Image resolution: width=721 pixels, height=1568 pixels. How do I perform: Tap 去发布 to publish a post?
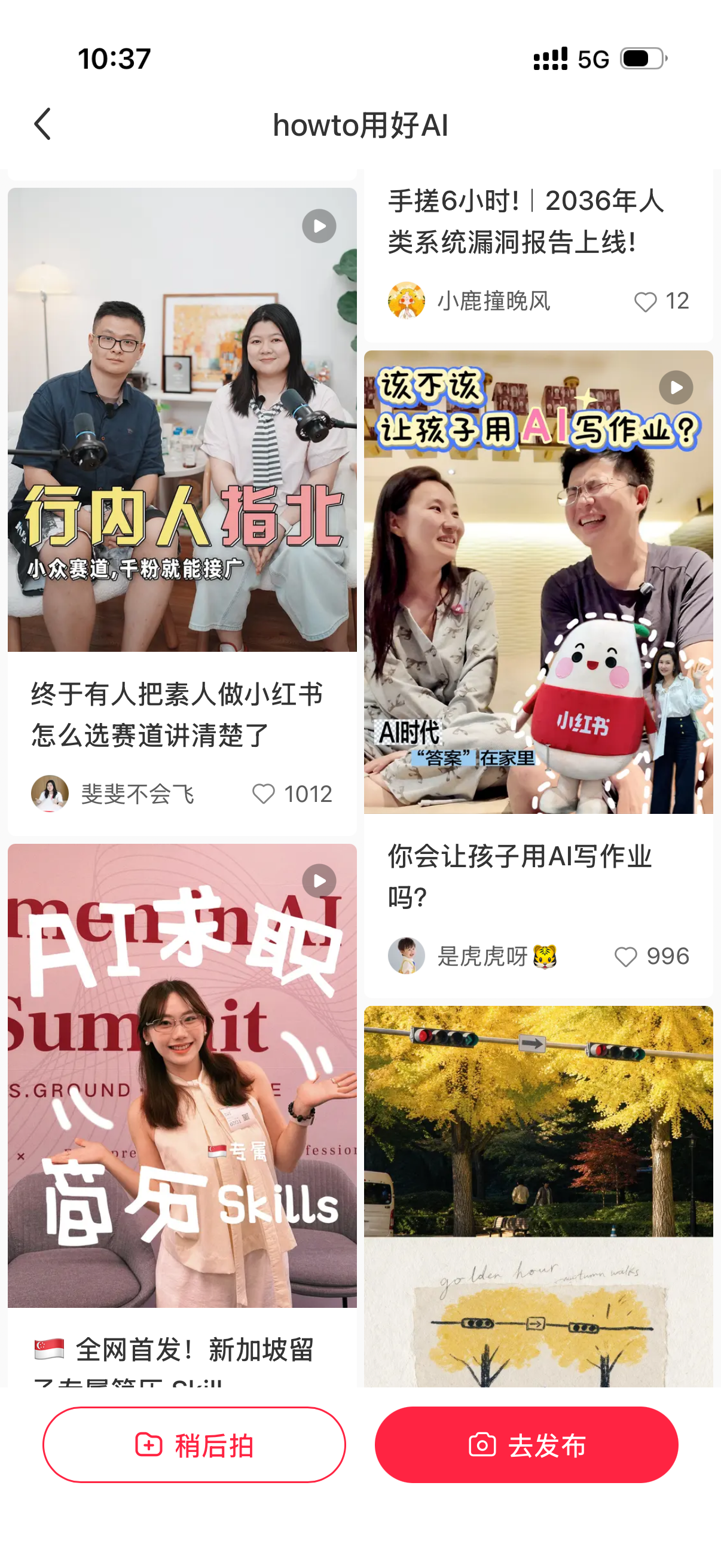click(x=526, y=1444)
